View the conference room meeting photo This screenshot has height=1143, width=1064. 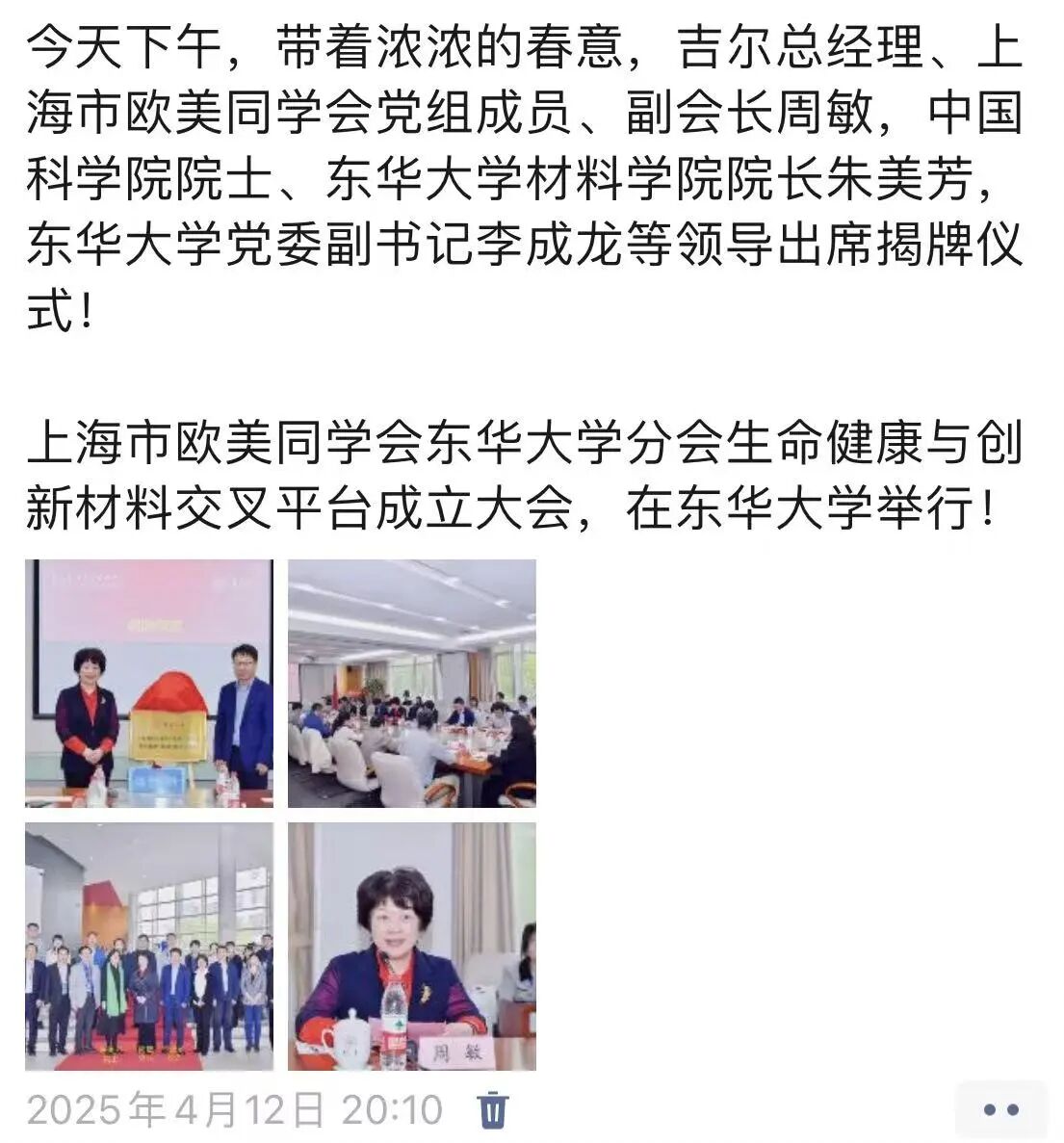[x=412, y=683]
